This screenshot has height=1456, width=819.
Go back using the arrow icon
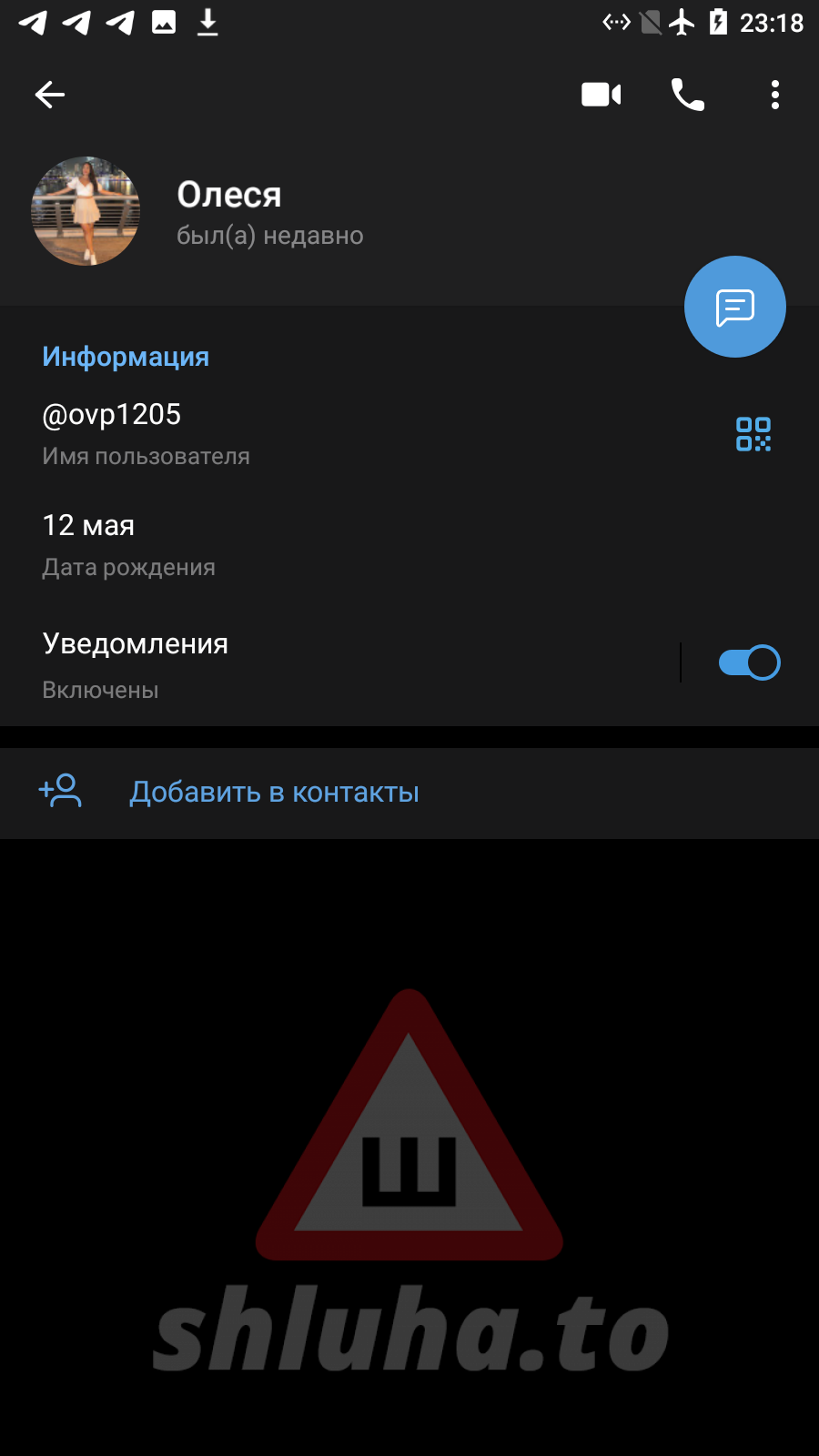50,95
